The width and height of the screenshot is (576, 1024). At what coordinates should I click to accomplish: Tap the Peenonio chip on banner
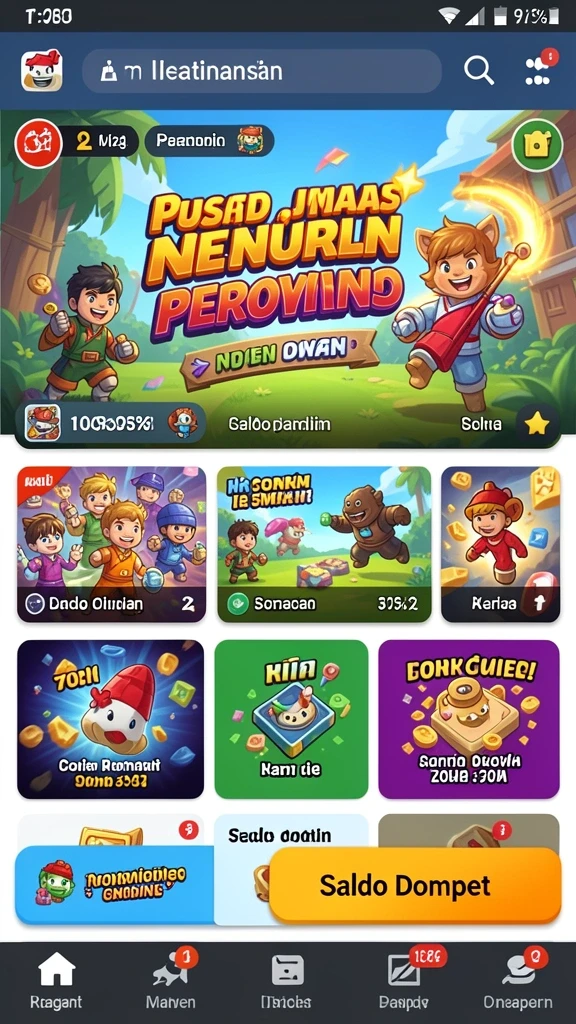(209, 140)
